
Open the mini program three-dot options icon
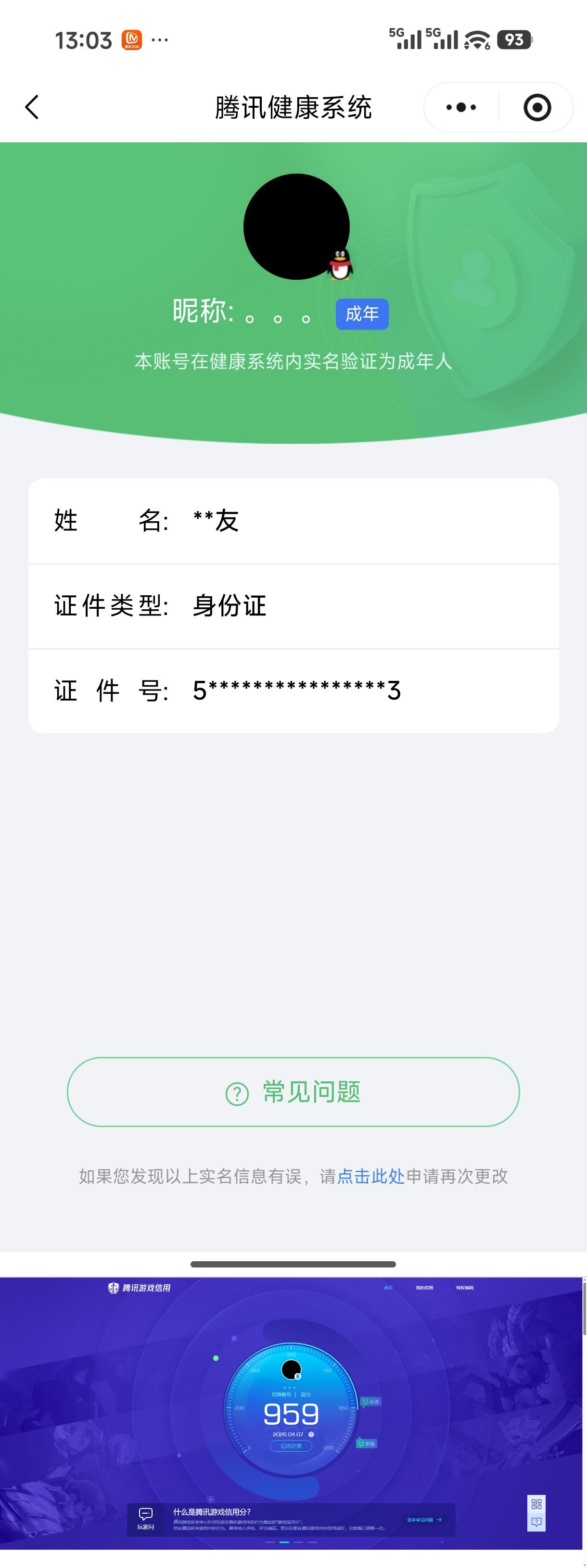460,106
